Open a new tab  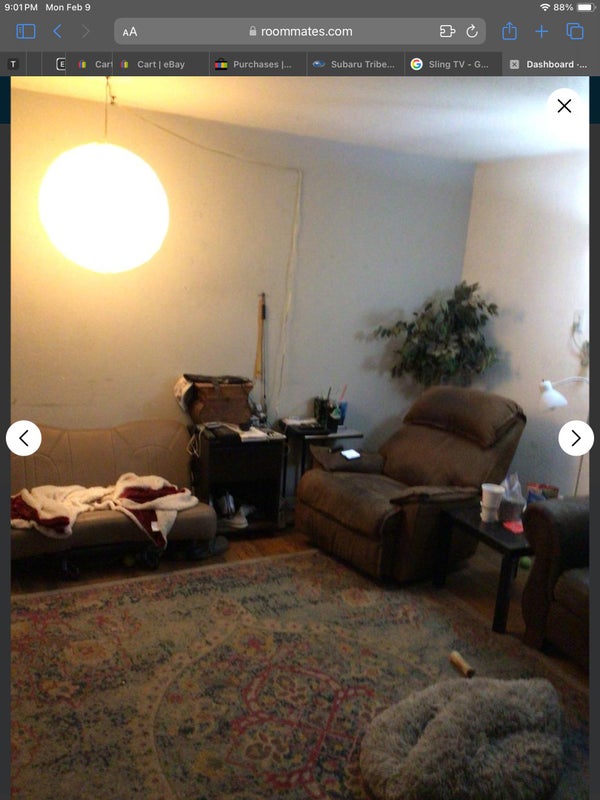(x=542, y=31)
